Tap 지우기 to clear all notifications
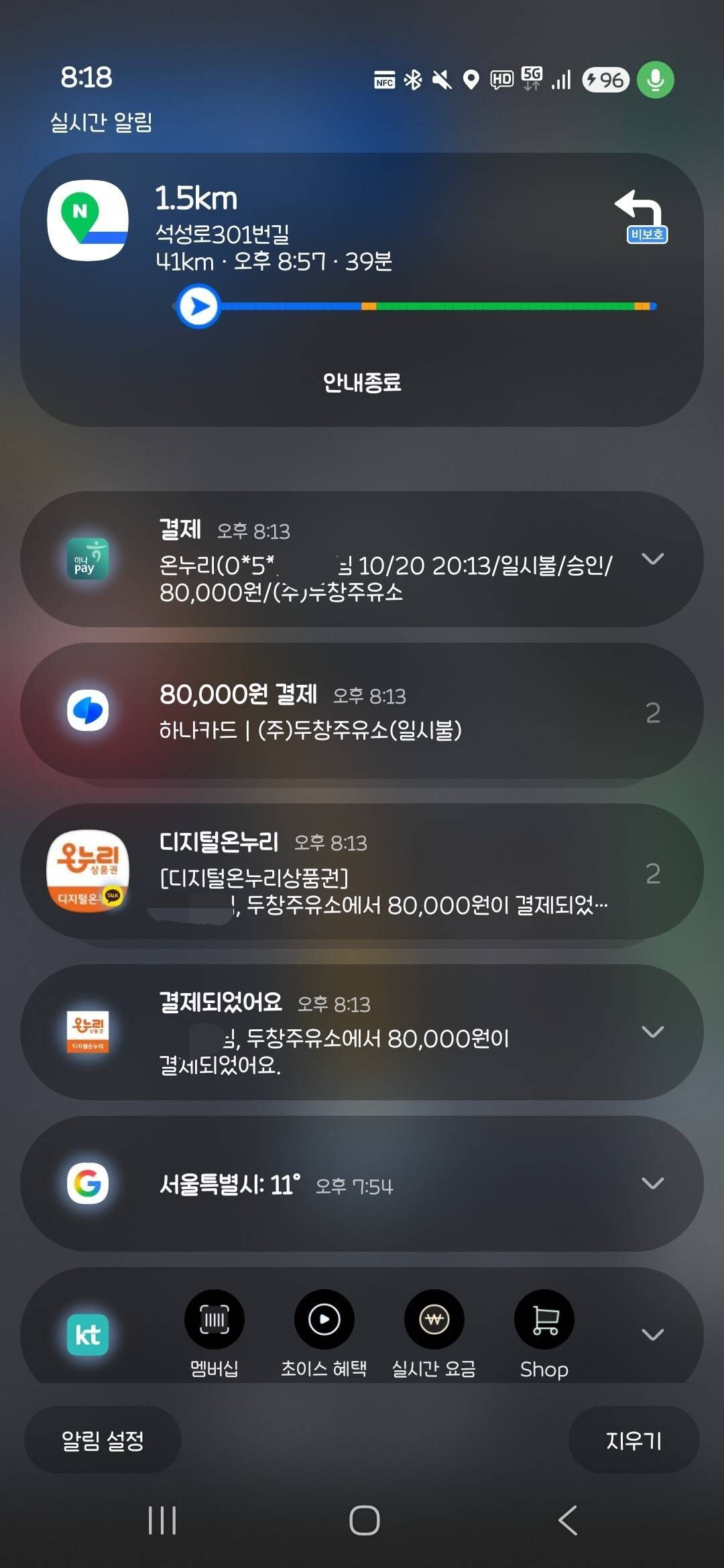This screenshot has width=724, height=1568. (633, 1439)
